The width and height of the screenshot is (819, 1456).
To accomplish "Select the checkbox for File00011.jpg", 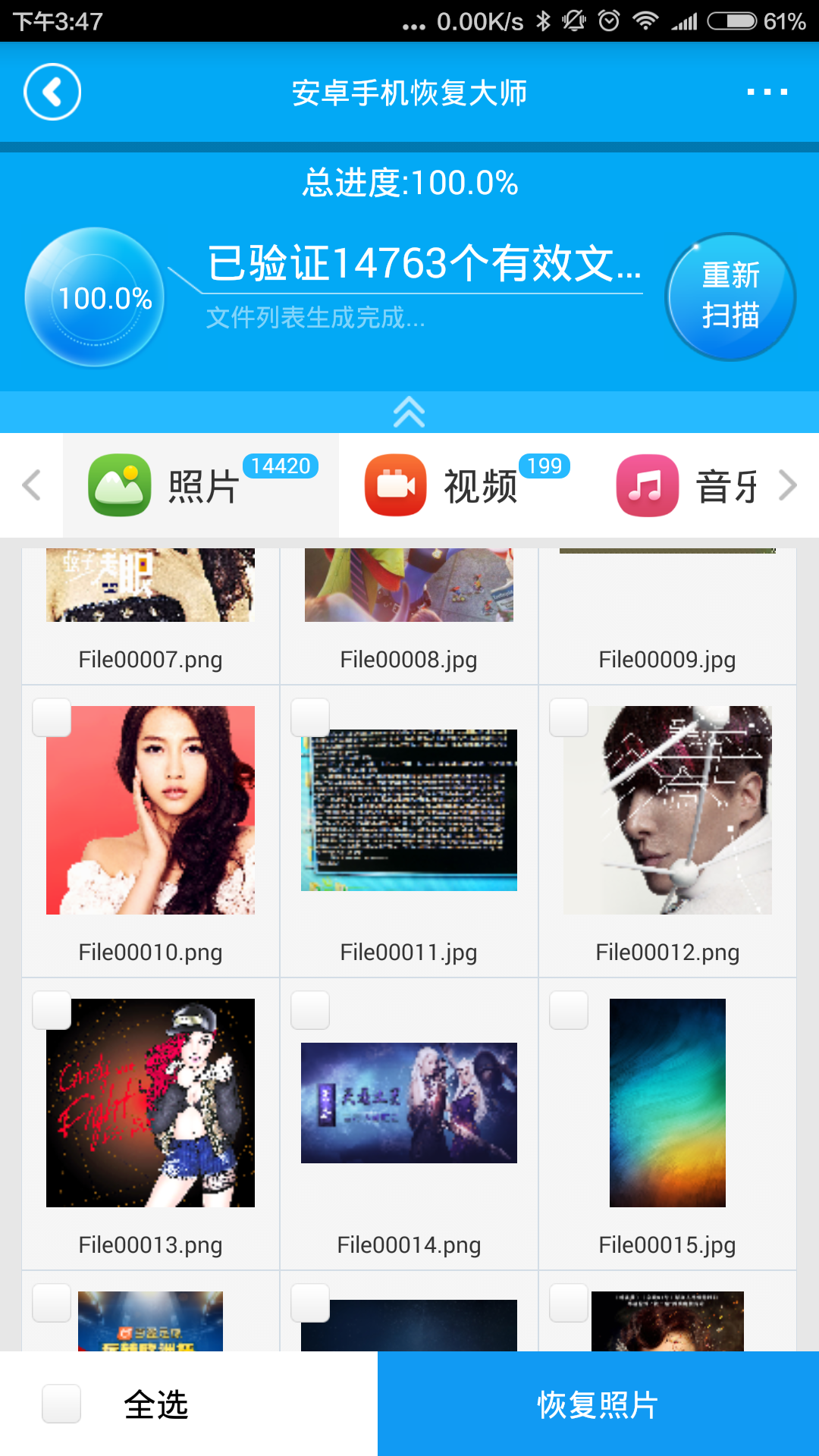I will point(310,717).
